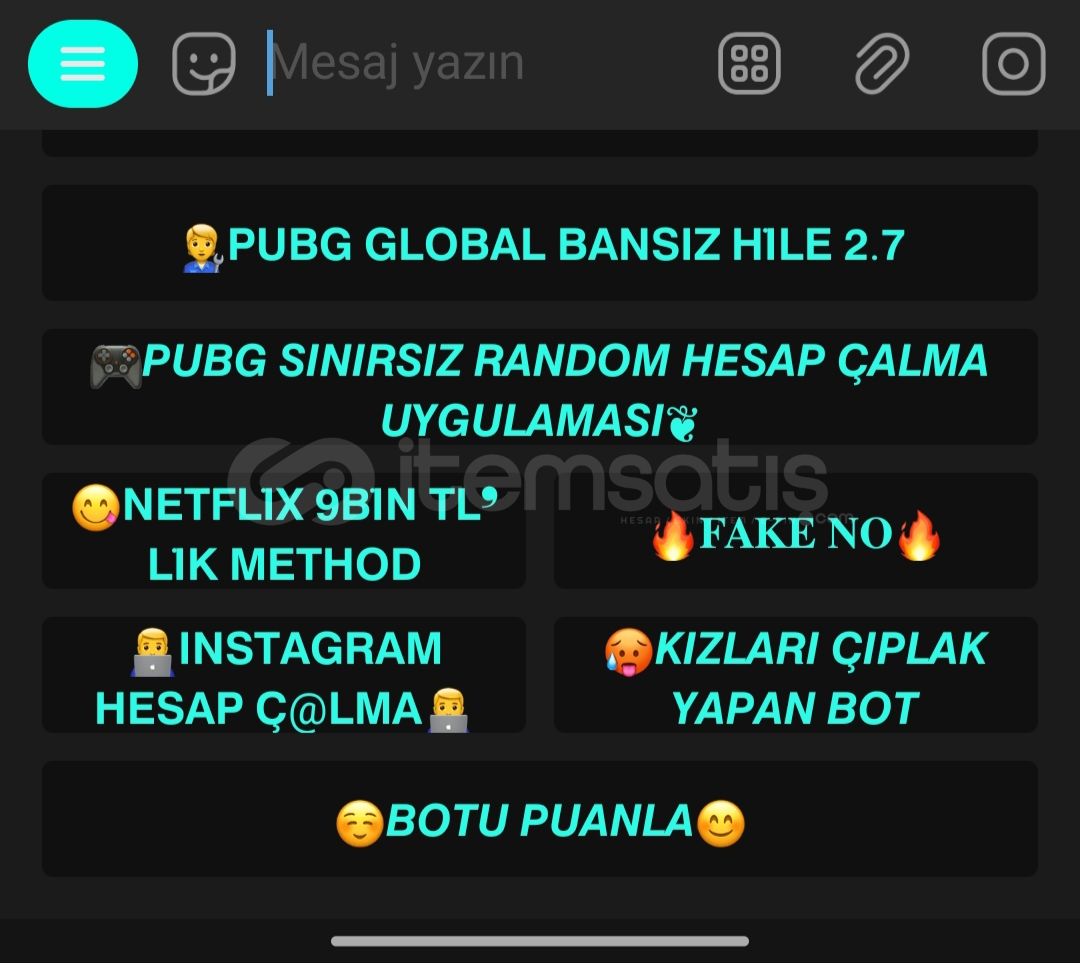Attach a file with the paperclip

click(x=882, y=64)
